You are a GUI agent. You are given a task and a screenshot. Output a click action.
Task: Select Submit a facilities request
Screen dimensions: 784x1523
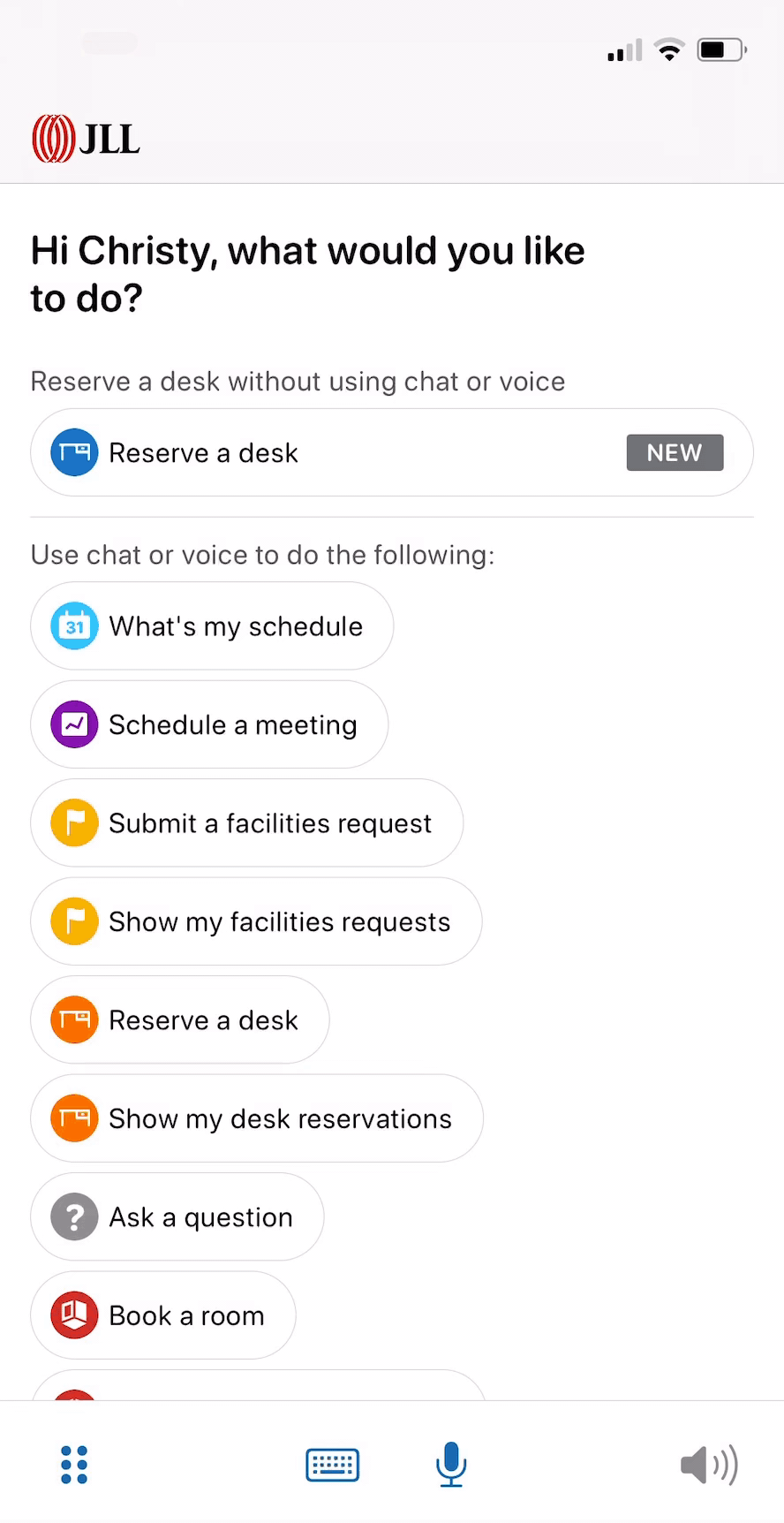246,823
